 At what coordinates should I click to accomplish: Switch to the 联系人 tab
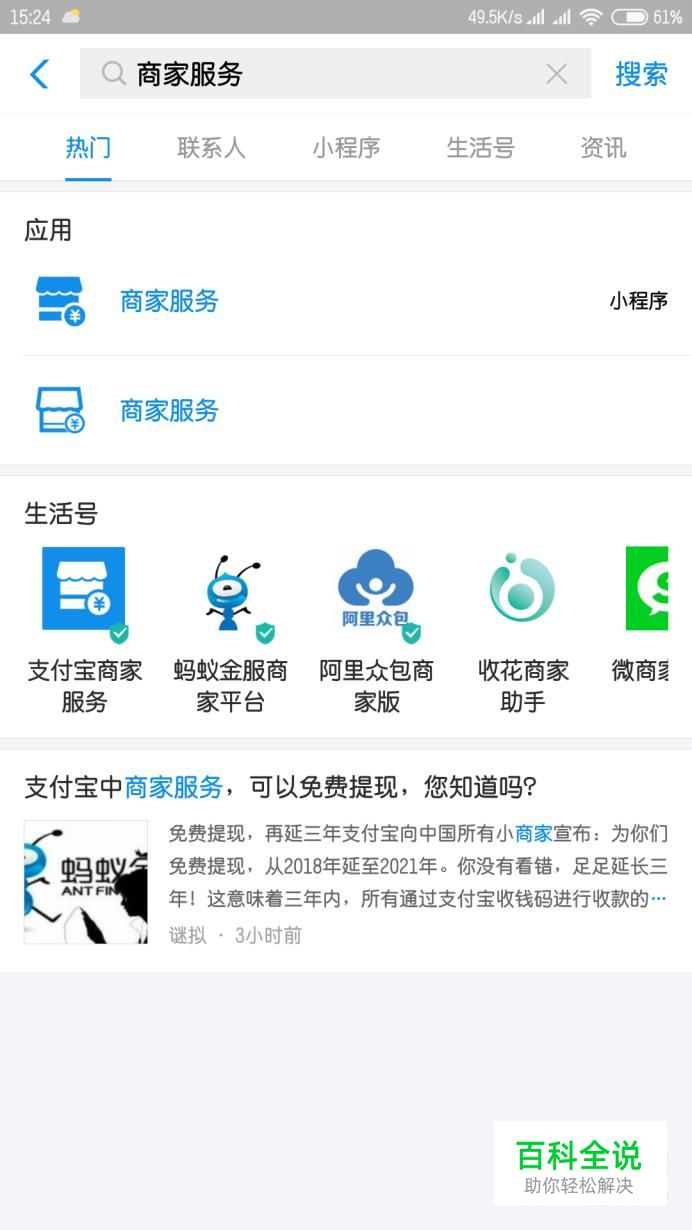pos(211,148)
